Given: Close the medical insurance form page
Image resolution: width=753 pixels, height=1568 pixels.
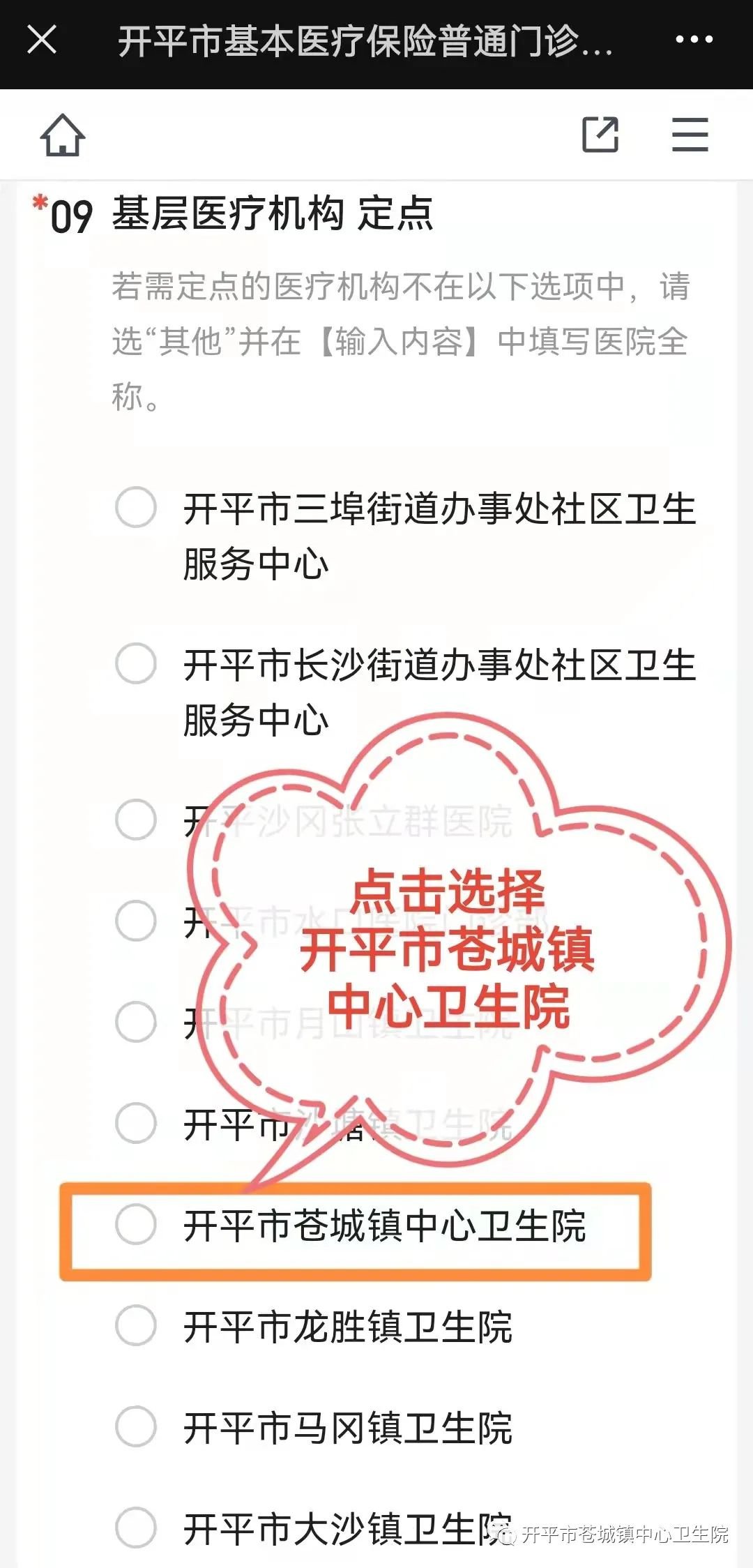Looking at the screenshot, I should point(42,40).
